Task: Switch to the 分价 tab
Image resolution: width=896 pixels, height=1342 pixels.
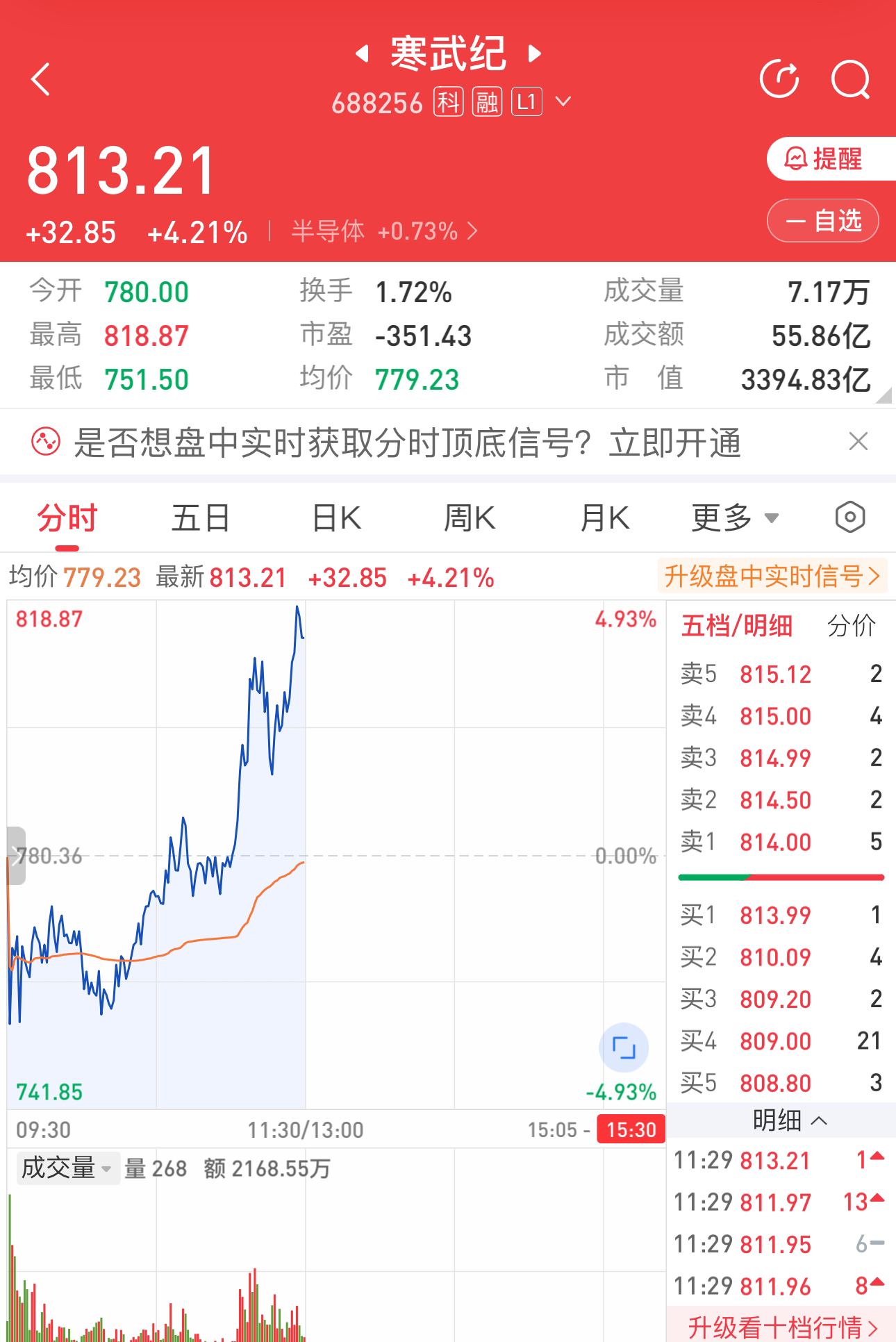Action: click(x=851, y=626)
